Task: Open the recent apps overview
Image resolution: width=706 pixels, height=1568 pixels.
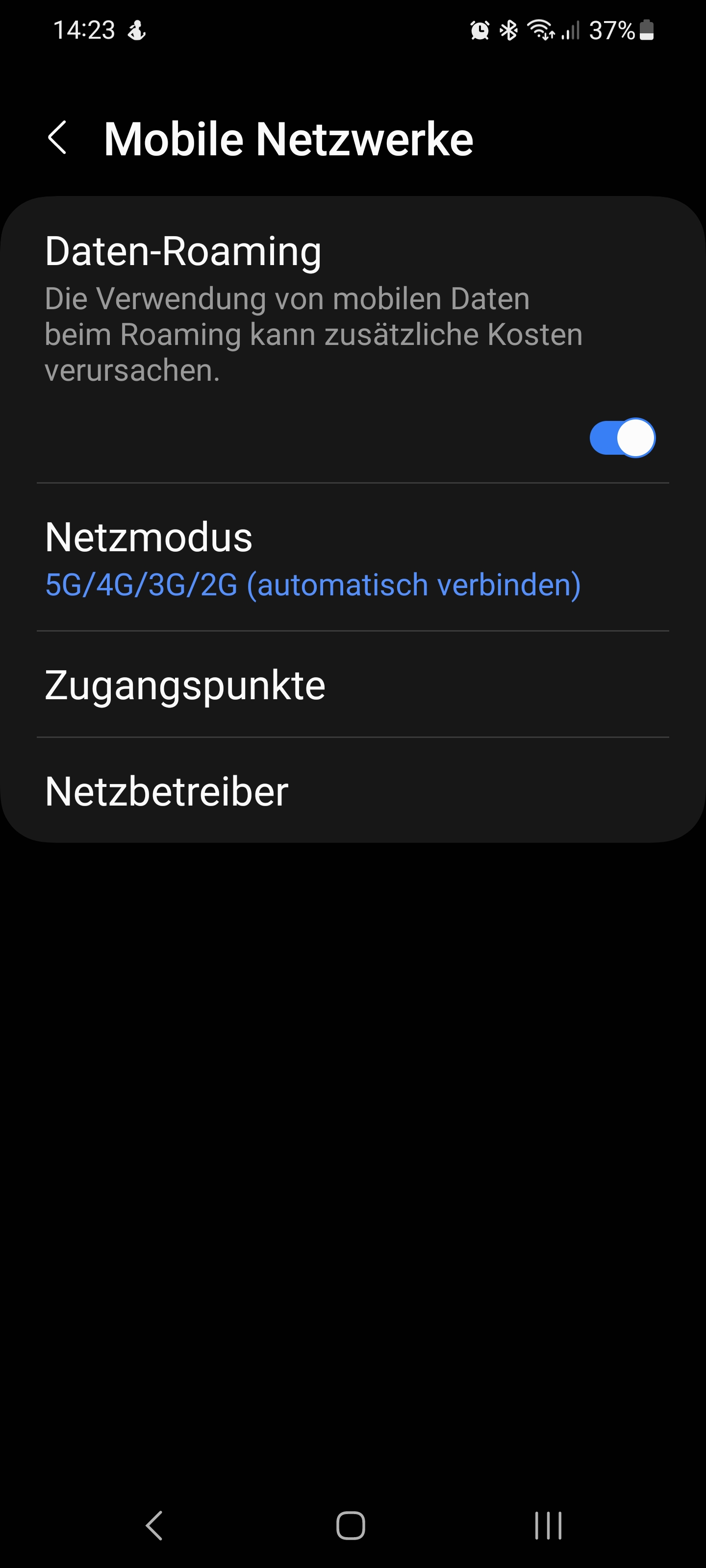Action: tap(548, 1525)
